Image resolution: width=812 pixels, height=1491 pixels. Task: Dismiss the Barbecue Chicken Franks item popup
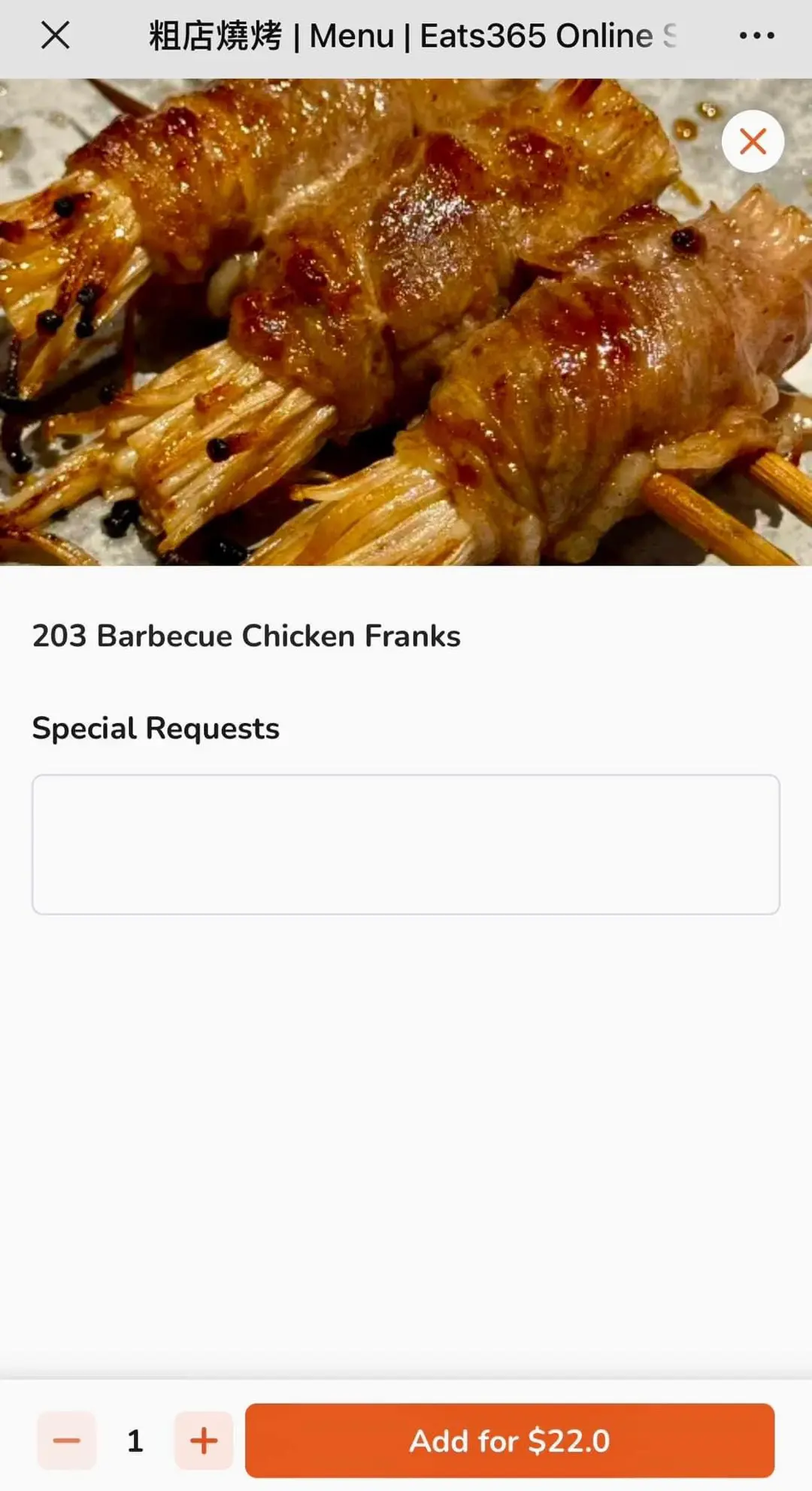coord(753,141)
